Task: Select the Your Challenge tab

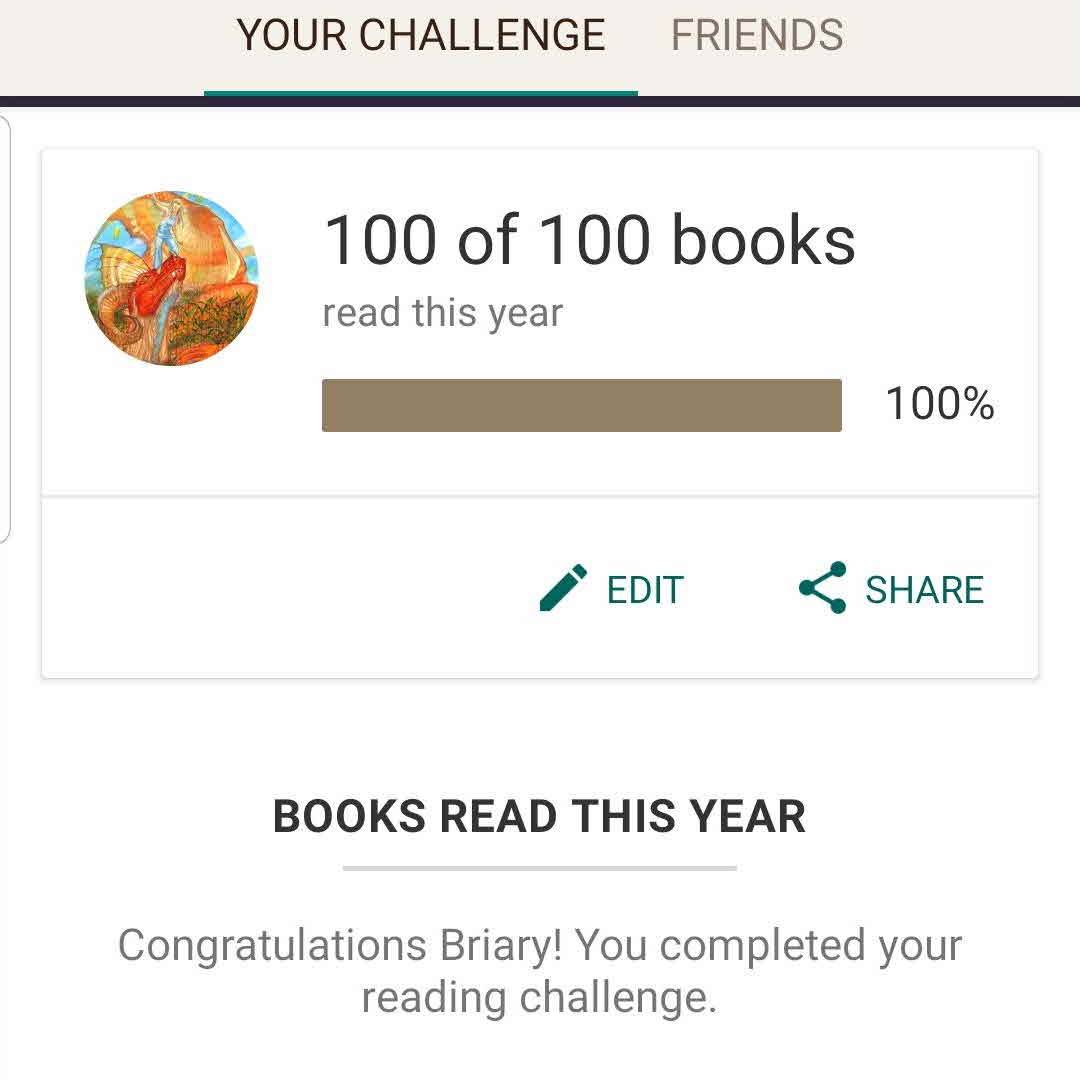Action: [421, 37]
